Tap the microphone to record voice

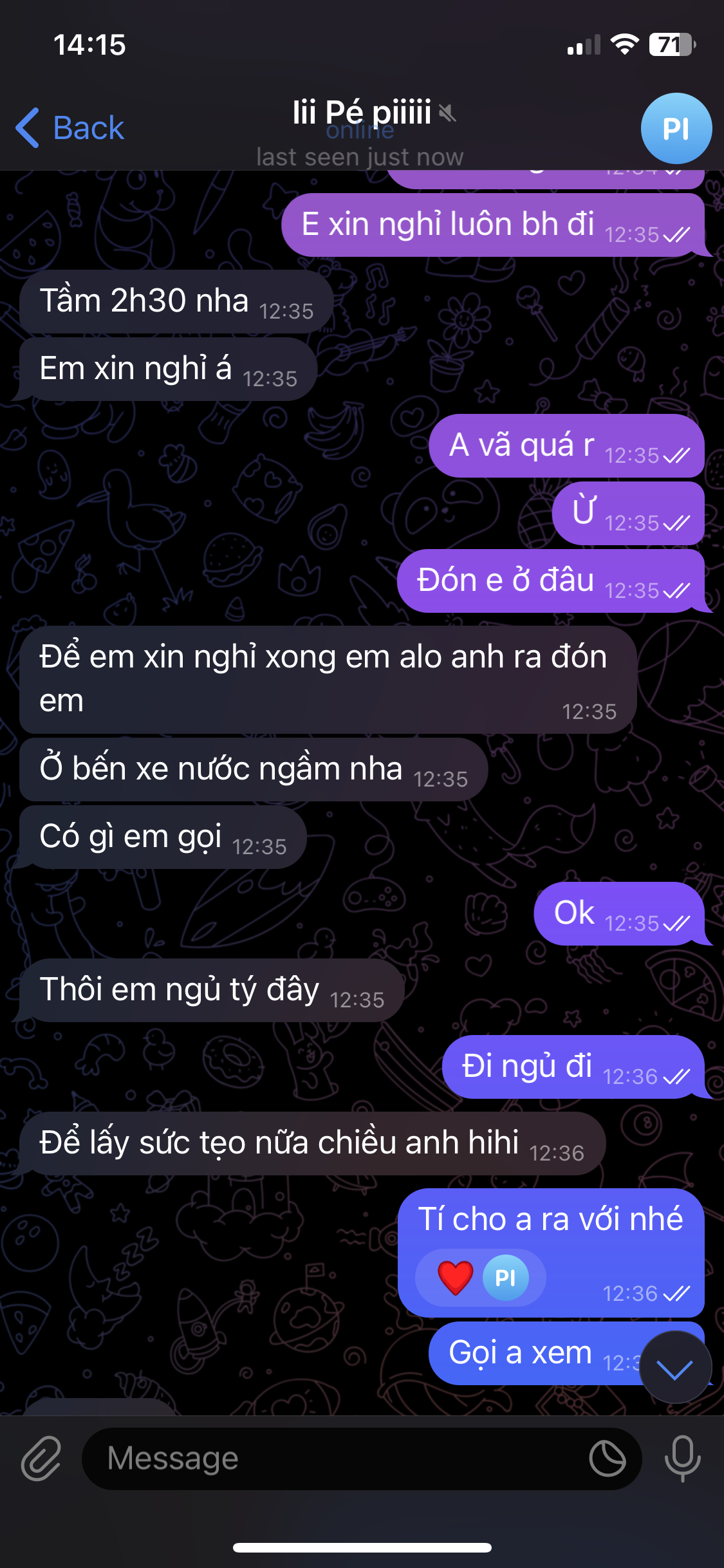click(682, 1458)
